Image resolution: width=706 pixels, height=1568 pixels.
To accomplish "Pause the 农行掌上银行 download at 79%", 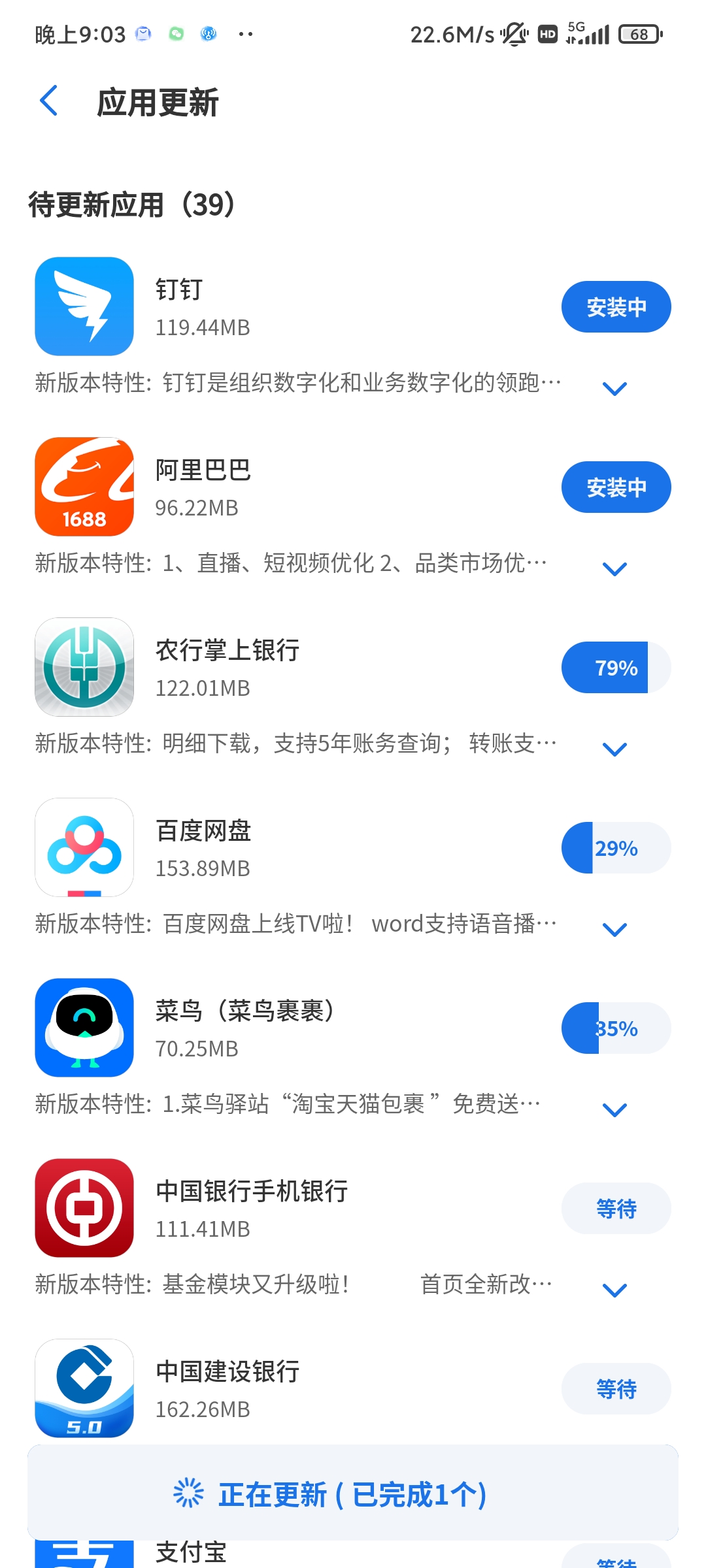I will coord(616,668).
